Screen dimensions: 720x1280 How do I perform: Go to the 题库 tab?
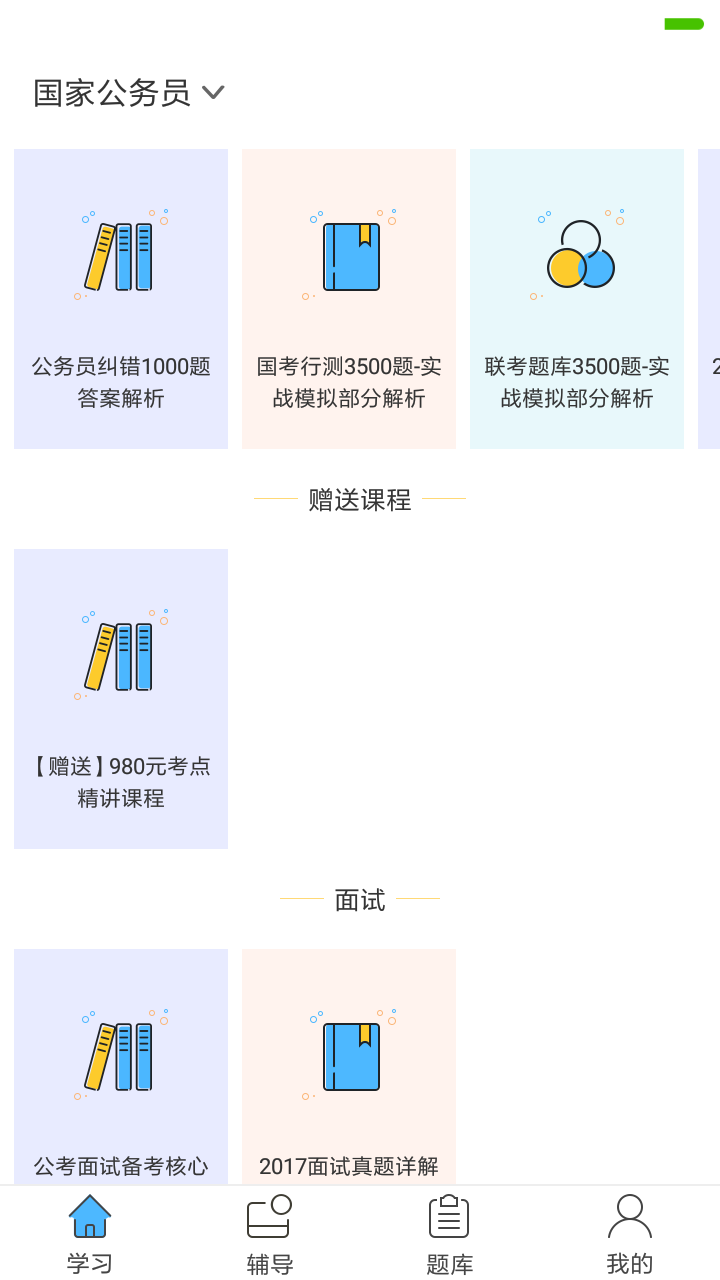[450, 1234]
